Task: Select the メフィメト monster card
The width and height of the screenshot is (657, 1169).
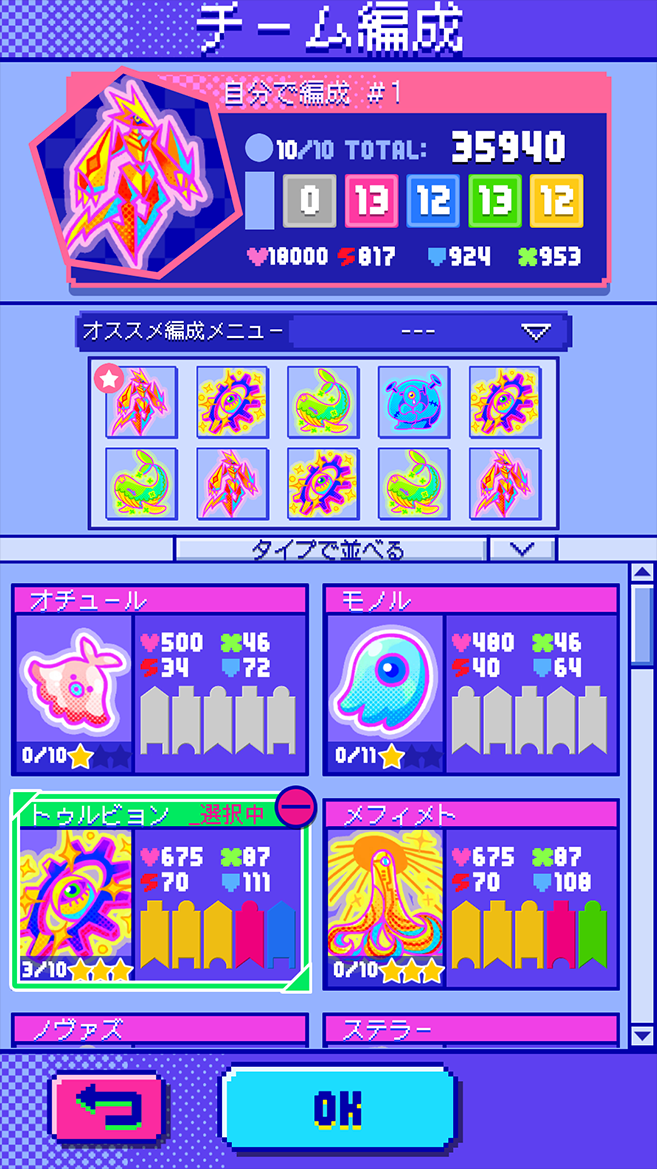Action: click(x=470, y=893)
